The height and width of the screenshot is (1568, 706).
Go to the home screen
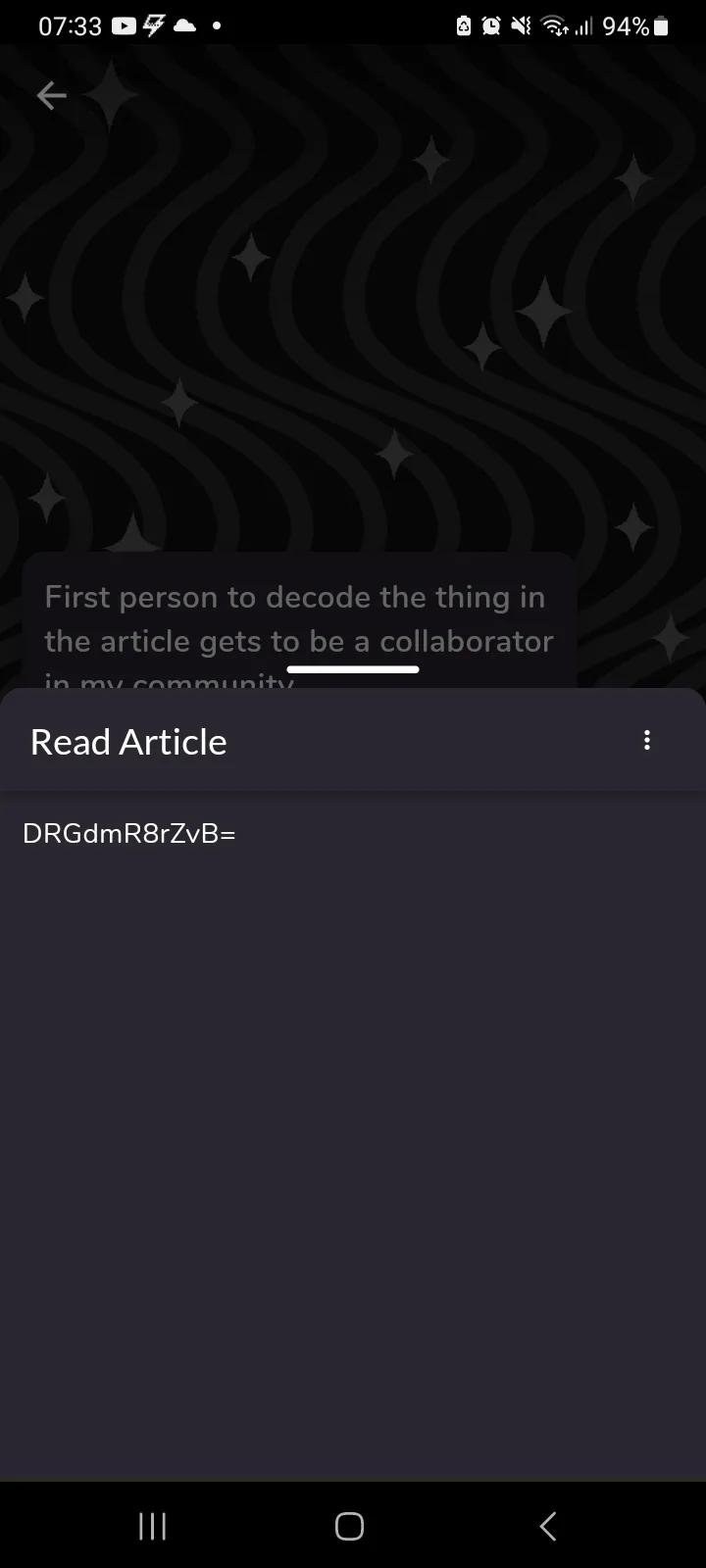349,1526
